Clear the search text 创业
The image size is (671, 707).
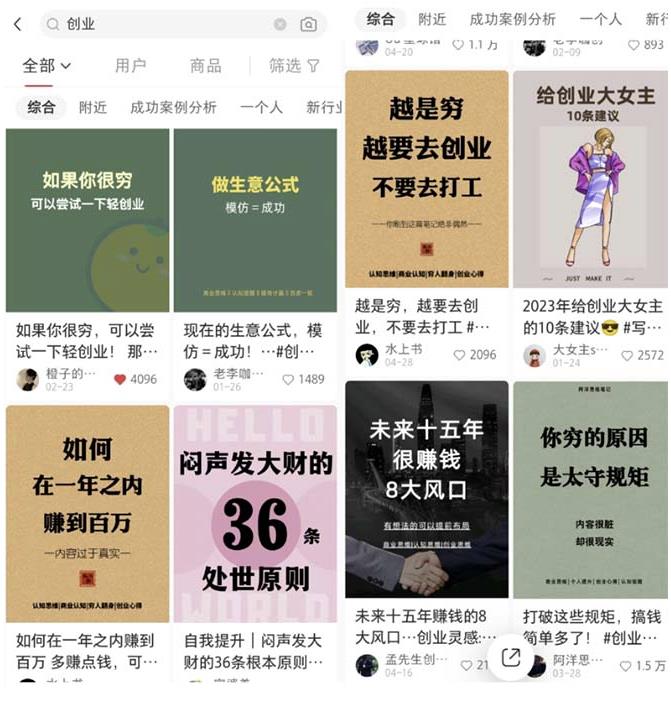pyautogui.click(x=280, y=24)
